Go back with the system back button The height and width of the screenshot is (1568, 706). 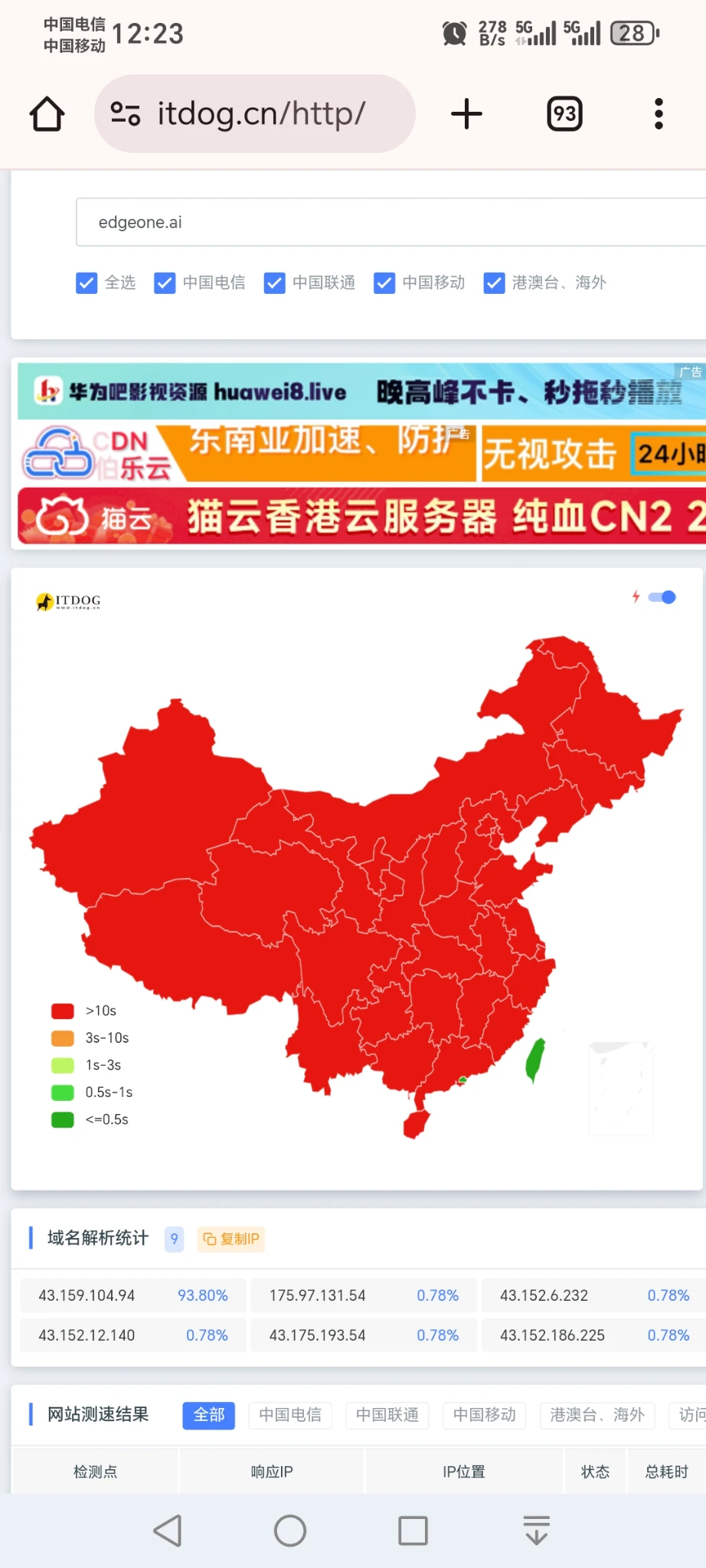click(168, 1530)
